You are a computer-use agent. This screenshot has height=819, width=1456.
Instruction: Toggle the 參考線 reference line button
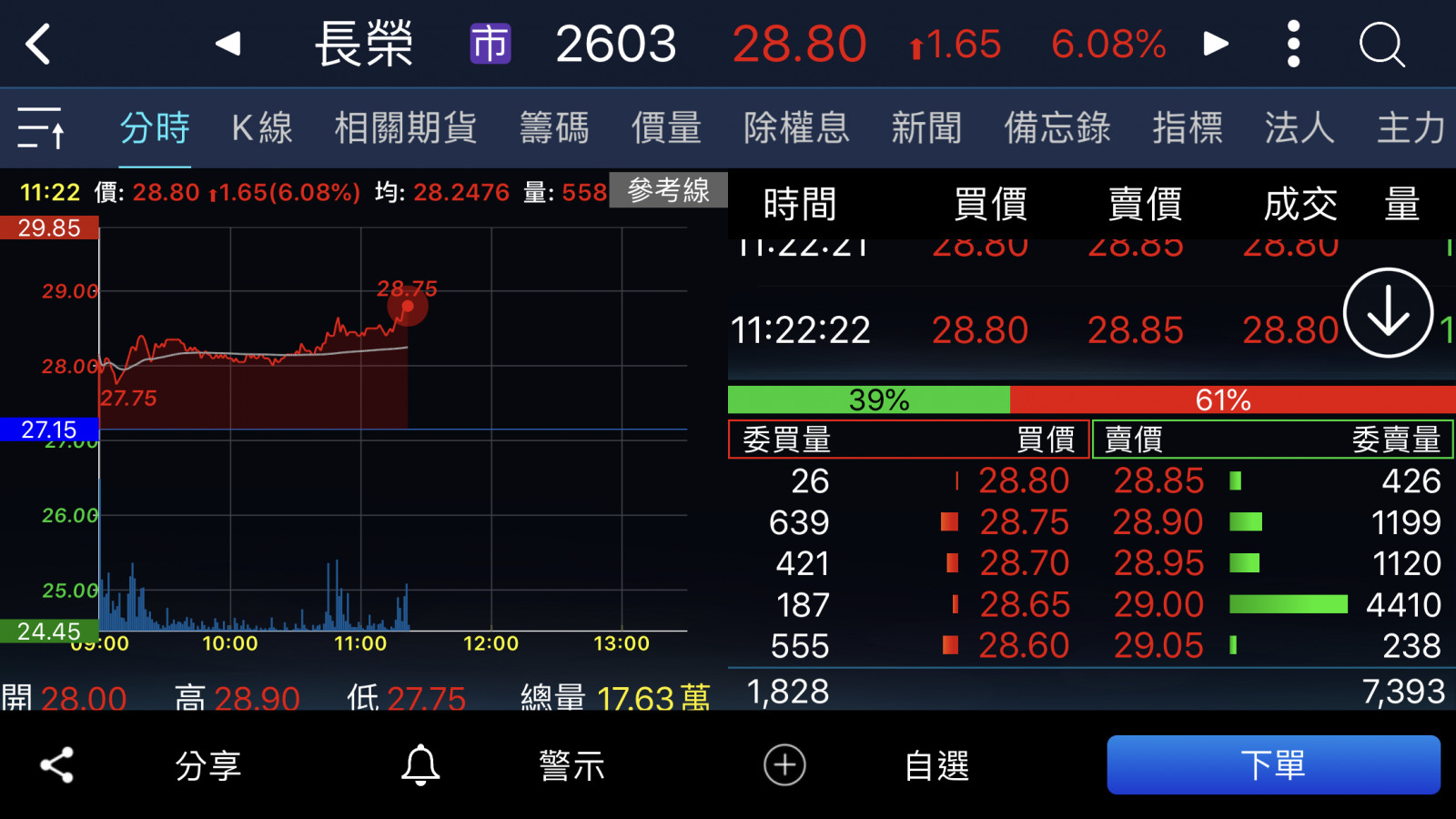(x=668, y=190)
